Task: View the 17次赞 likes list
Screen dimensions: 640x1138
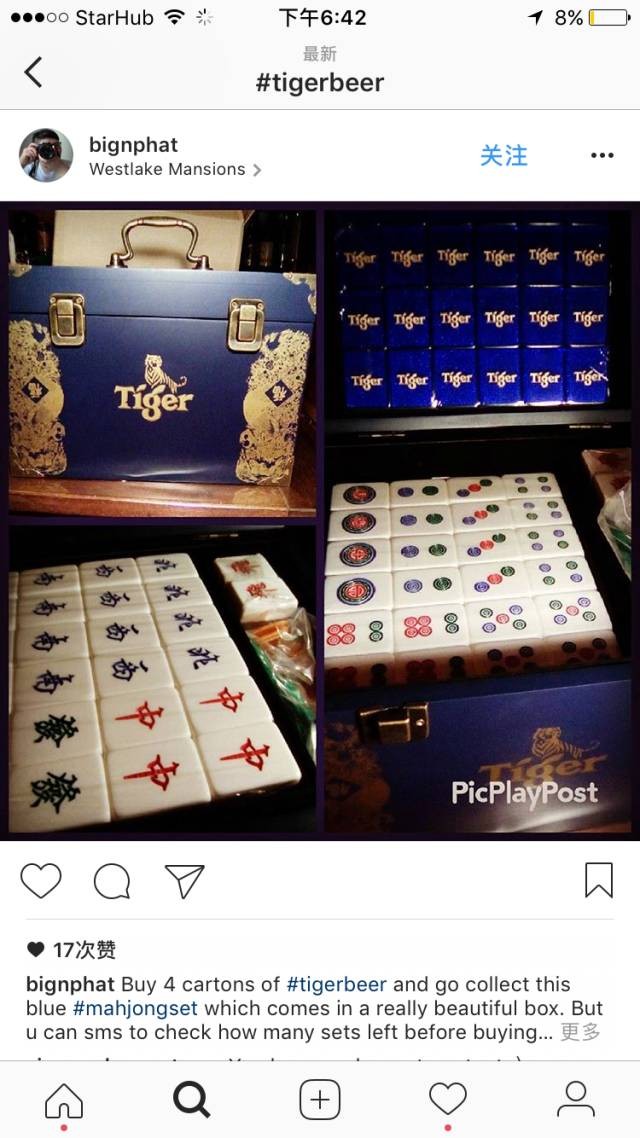Action: pyautogui.click(x=72, y=950)
